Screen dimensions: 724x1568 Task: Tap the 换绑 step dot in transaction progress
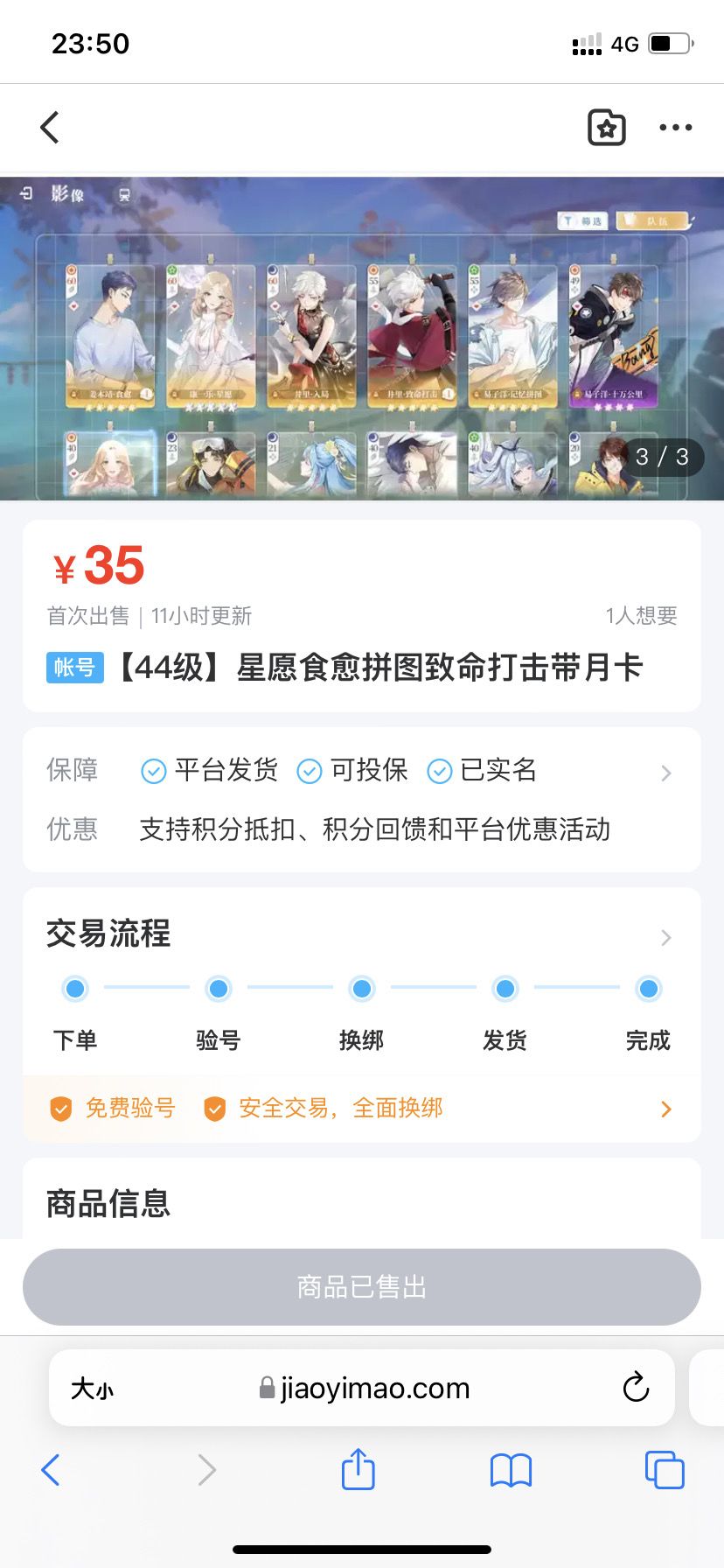[x=362, y=988]
